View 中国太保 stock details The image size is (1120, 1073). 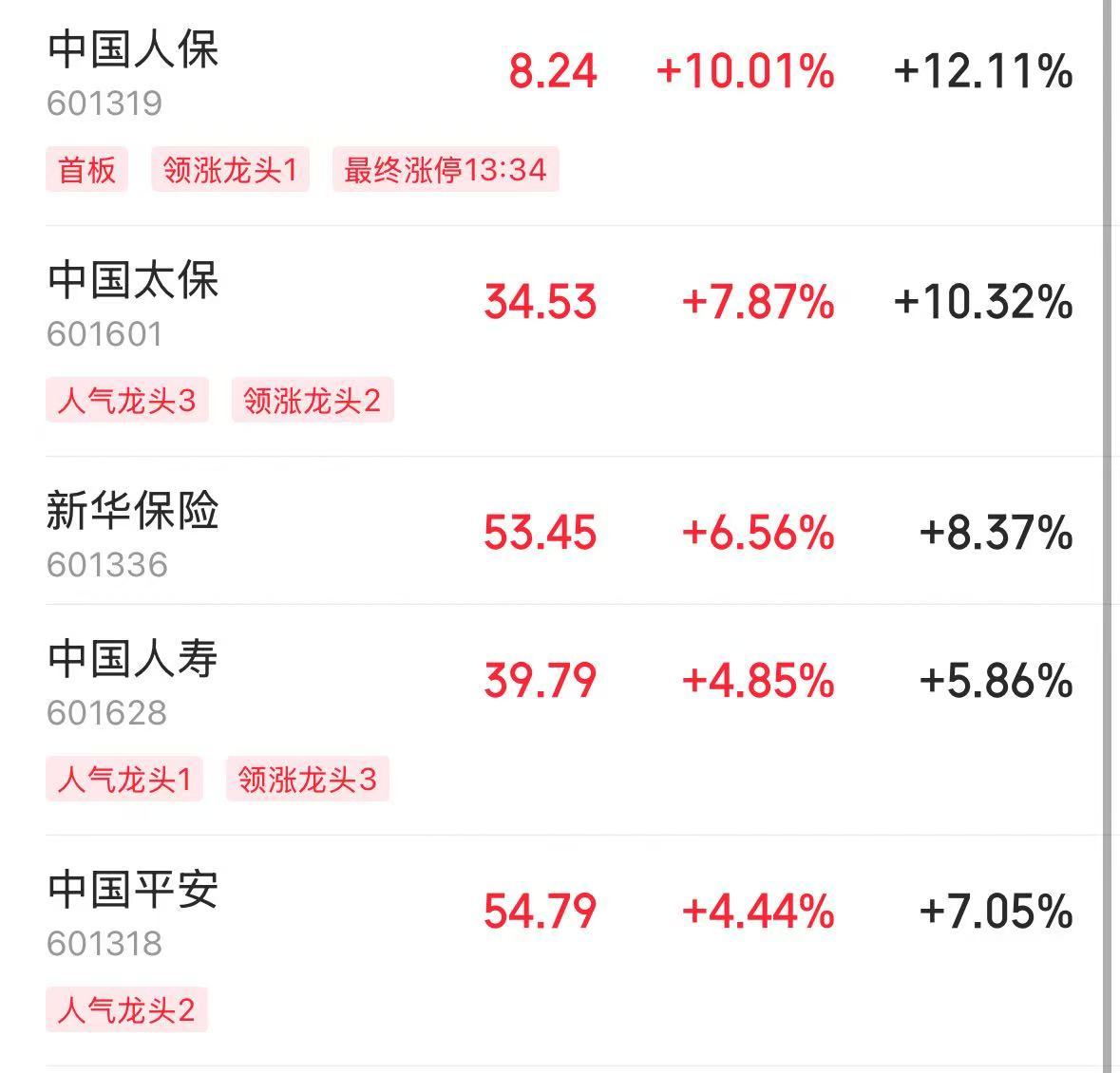point(133,282)
